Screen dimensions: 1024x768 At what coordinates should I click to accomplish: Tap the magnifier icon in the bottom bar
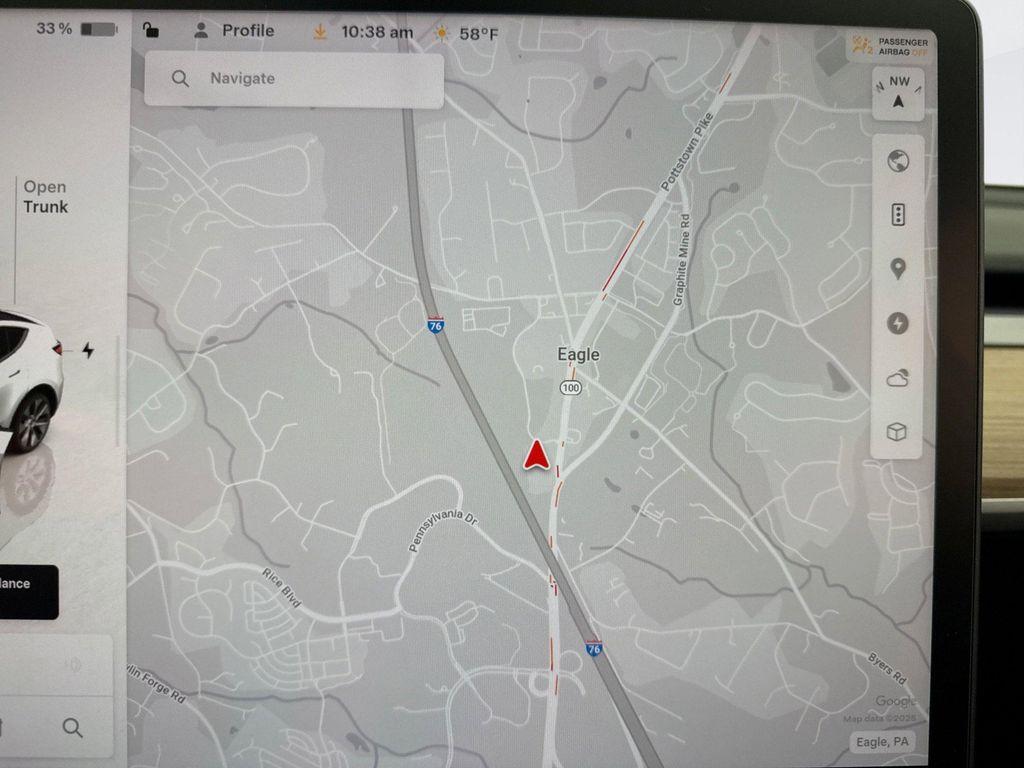coord(72,728)
